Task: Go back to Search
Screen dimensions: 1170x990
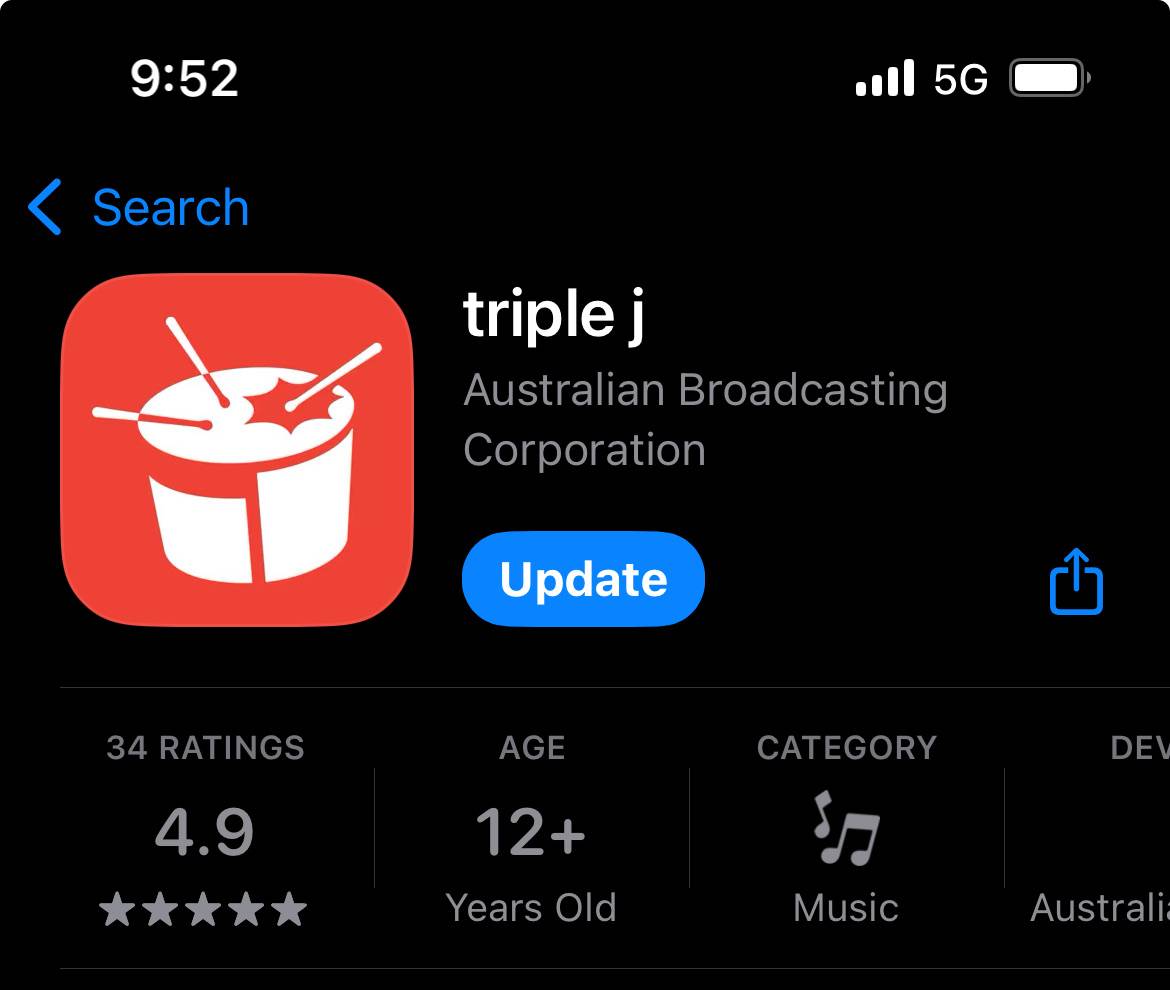Action: tap(139, 208)
